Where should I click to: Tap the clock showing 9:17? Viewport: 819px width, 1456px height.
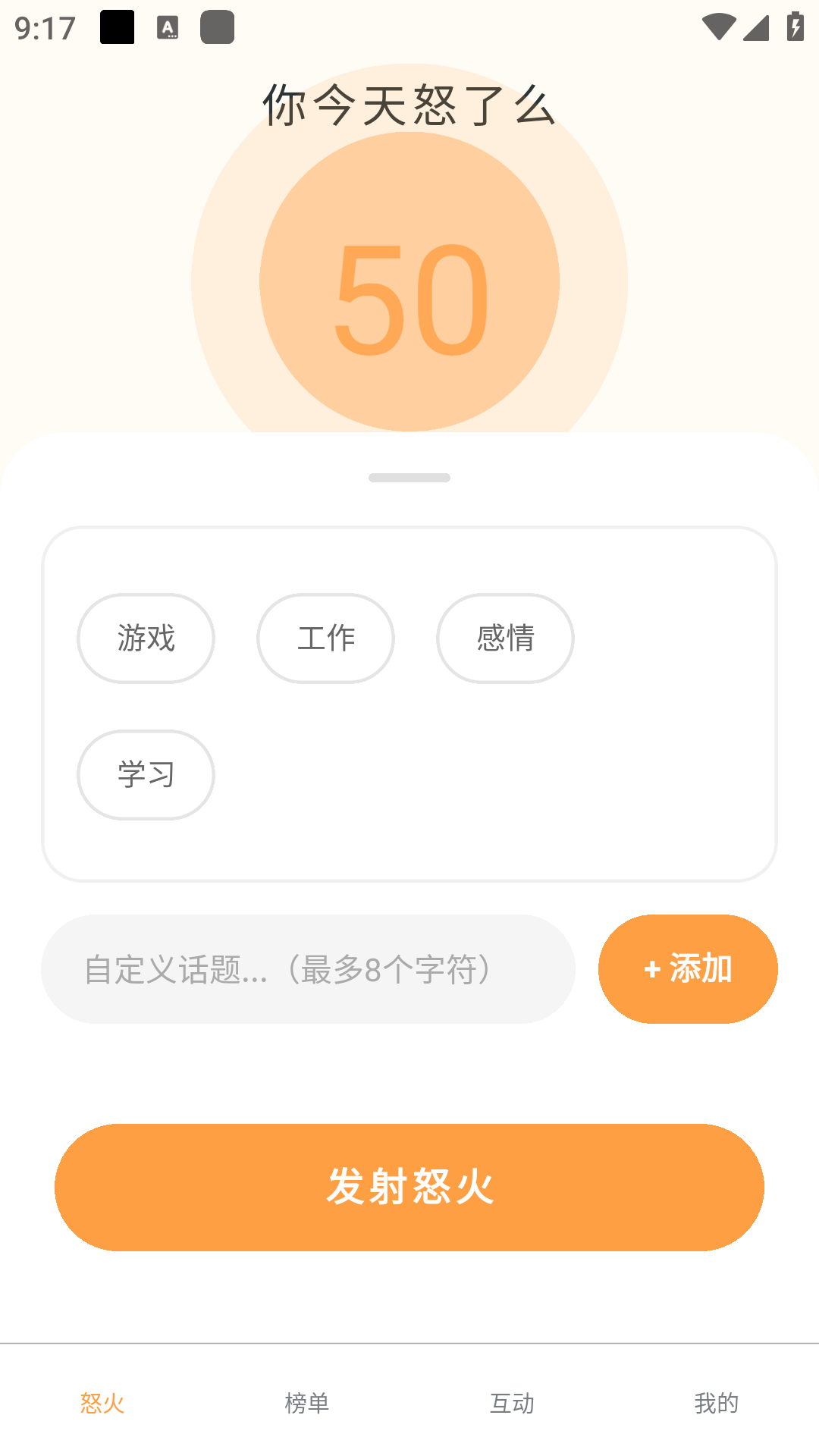point(45,29)
